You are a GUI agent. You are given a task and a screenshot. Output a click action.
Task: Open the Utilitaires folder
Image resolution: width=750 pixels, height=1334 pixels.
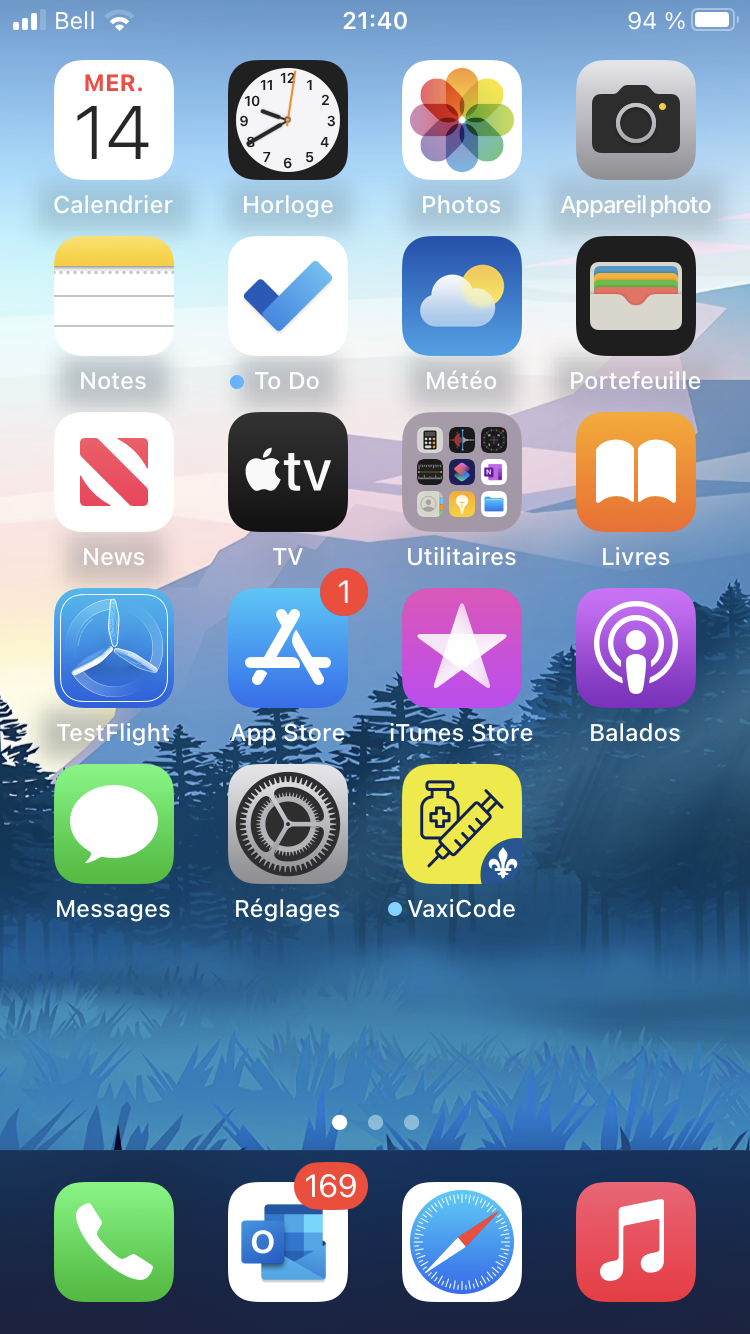point(461,472)
